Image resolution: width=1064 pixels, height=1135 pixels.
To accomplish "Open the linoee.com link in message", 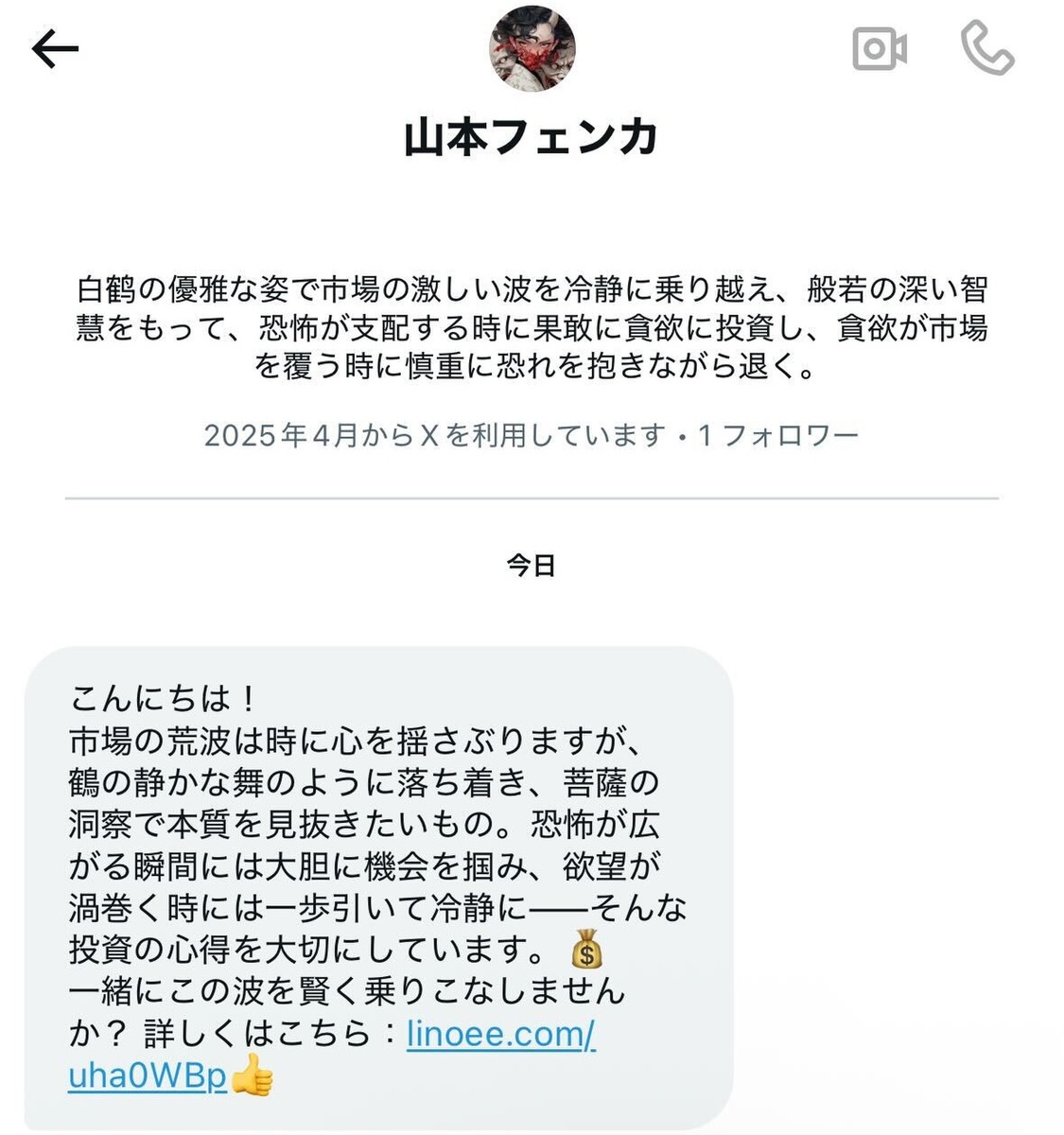I will (500, 1034).
